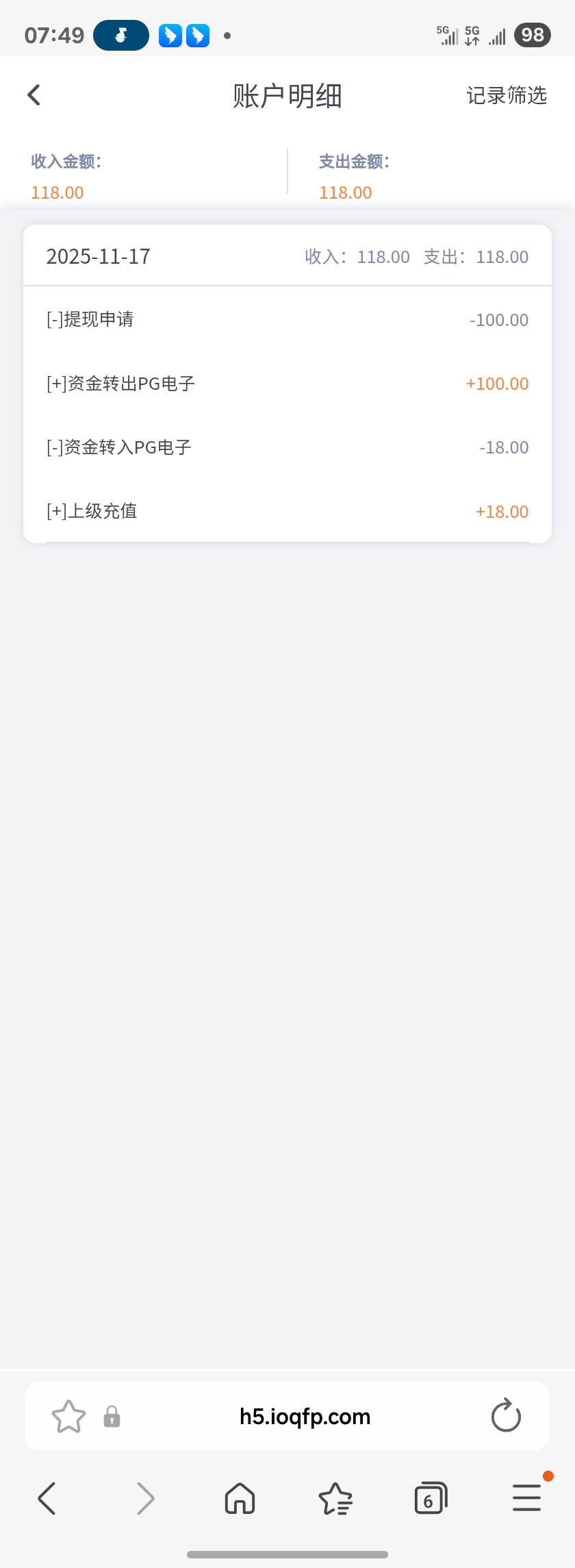
Task: Navigate back in the browser toolbar
Action: (x=47, y=1498)
